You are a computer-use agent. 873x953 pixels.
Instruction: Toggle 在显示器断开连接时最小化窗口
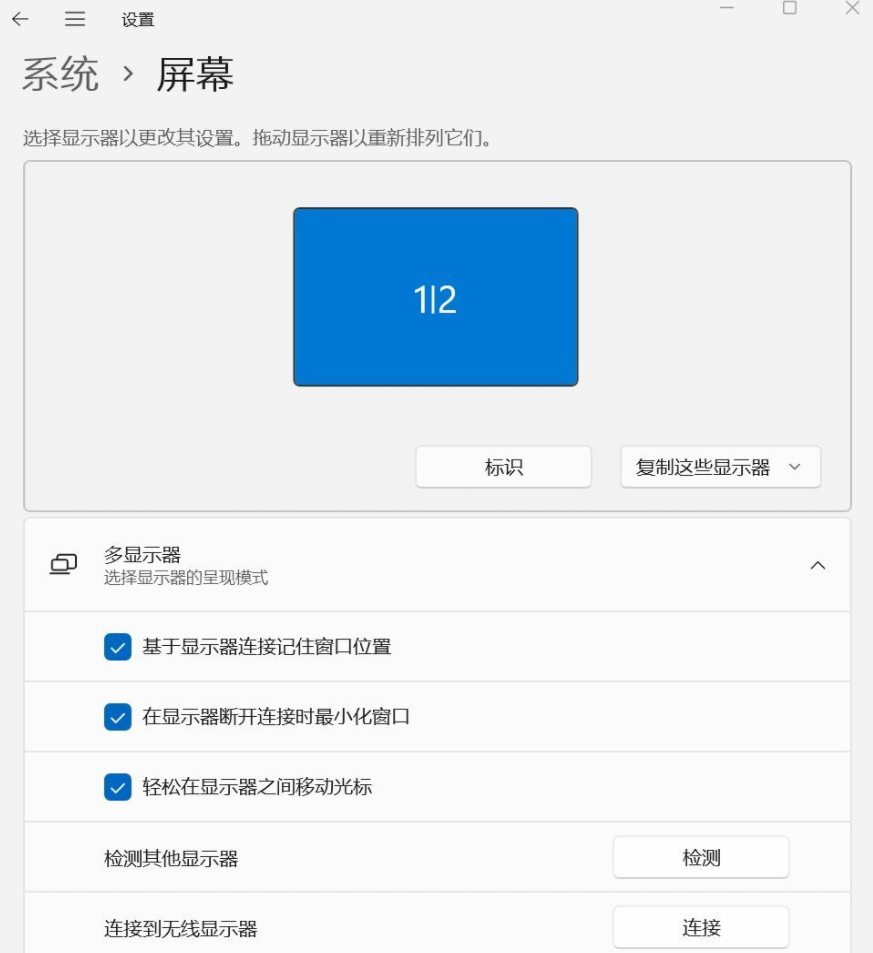click(117, 716)
